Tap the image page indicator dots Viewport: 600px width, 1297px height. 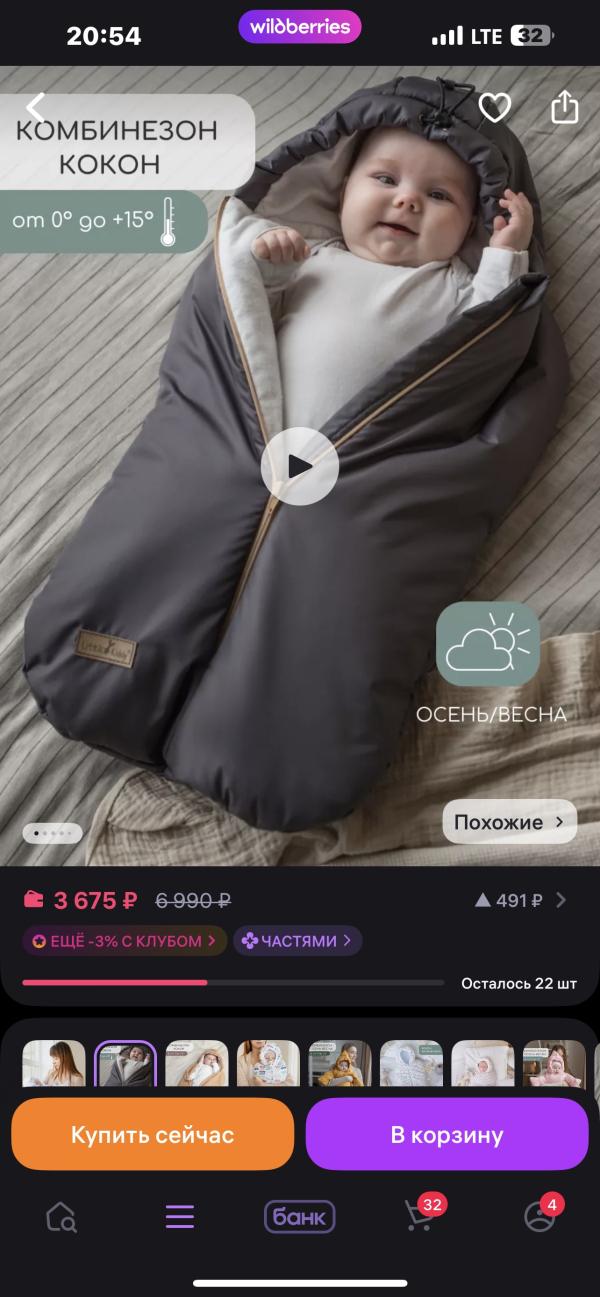(52, 832)
